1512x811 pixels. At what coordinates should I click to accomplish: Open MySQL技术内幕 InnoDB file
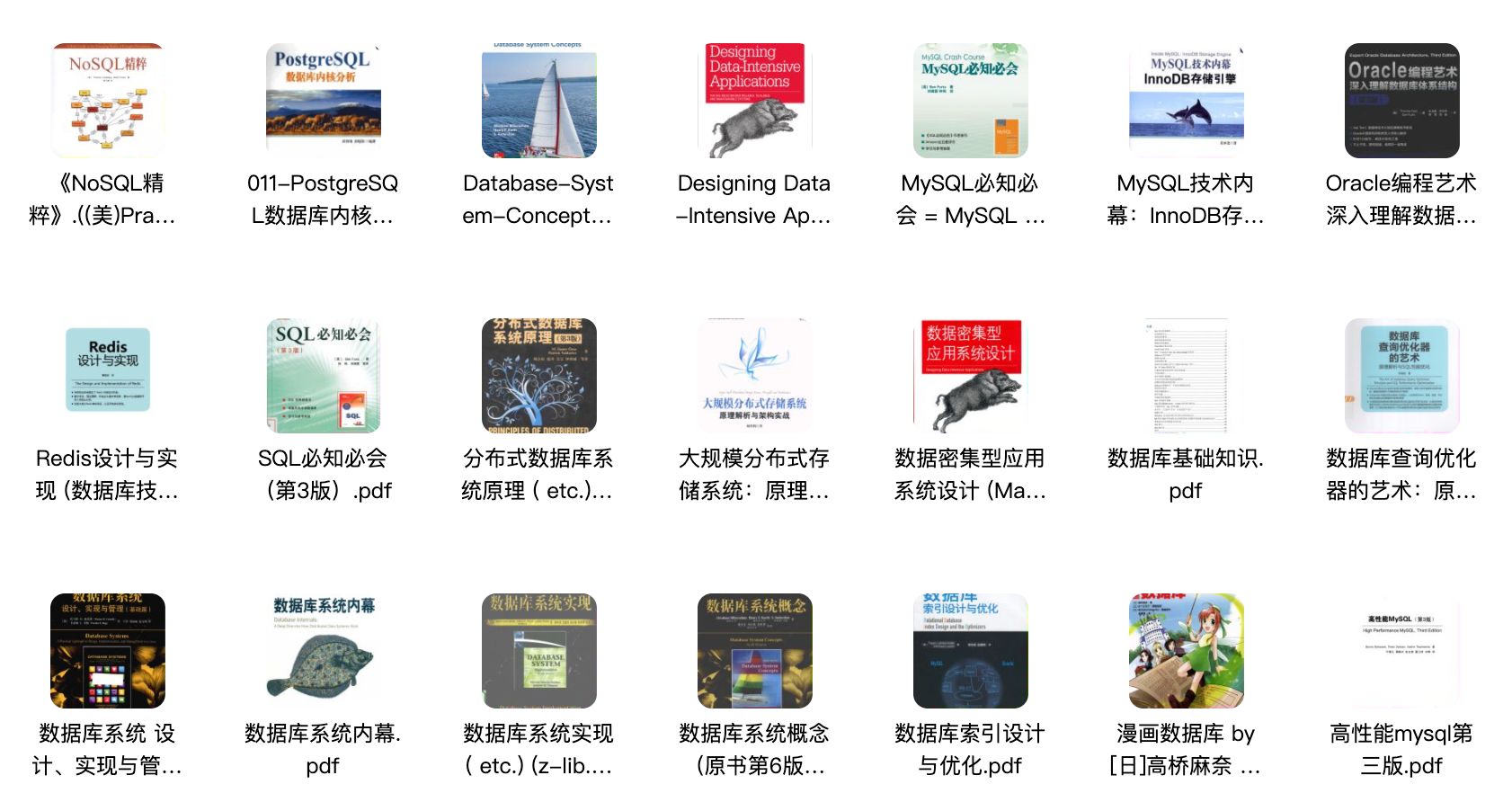pyautogui.click(x=1186, y=101)
